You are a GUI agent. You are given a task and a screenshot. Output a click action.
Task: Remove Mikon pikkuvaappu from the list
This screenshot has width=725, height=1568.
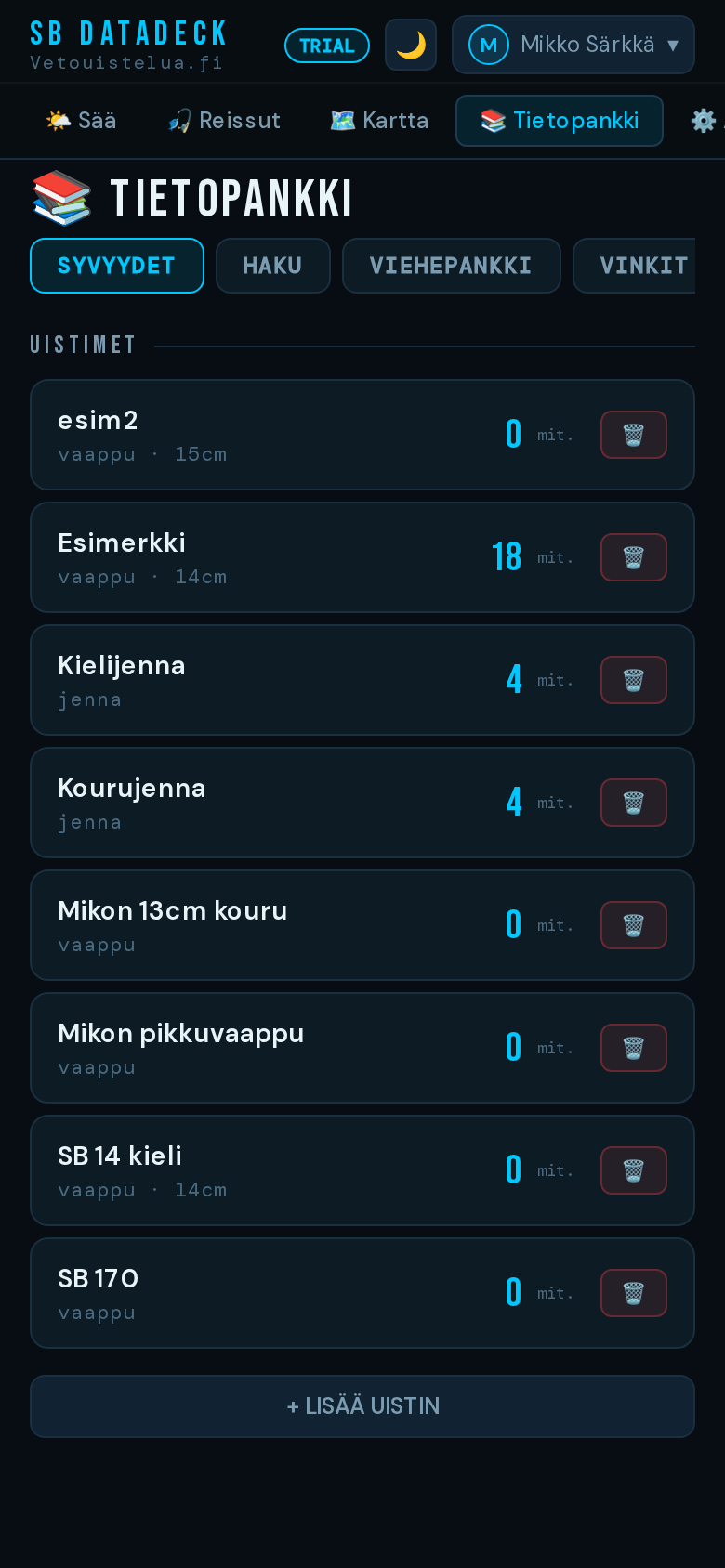[x=633, y=1047]
